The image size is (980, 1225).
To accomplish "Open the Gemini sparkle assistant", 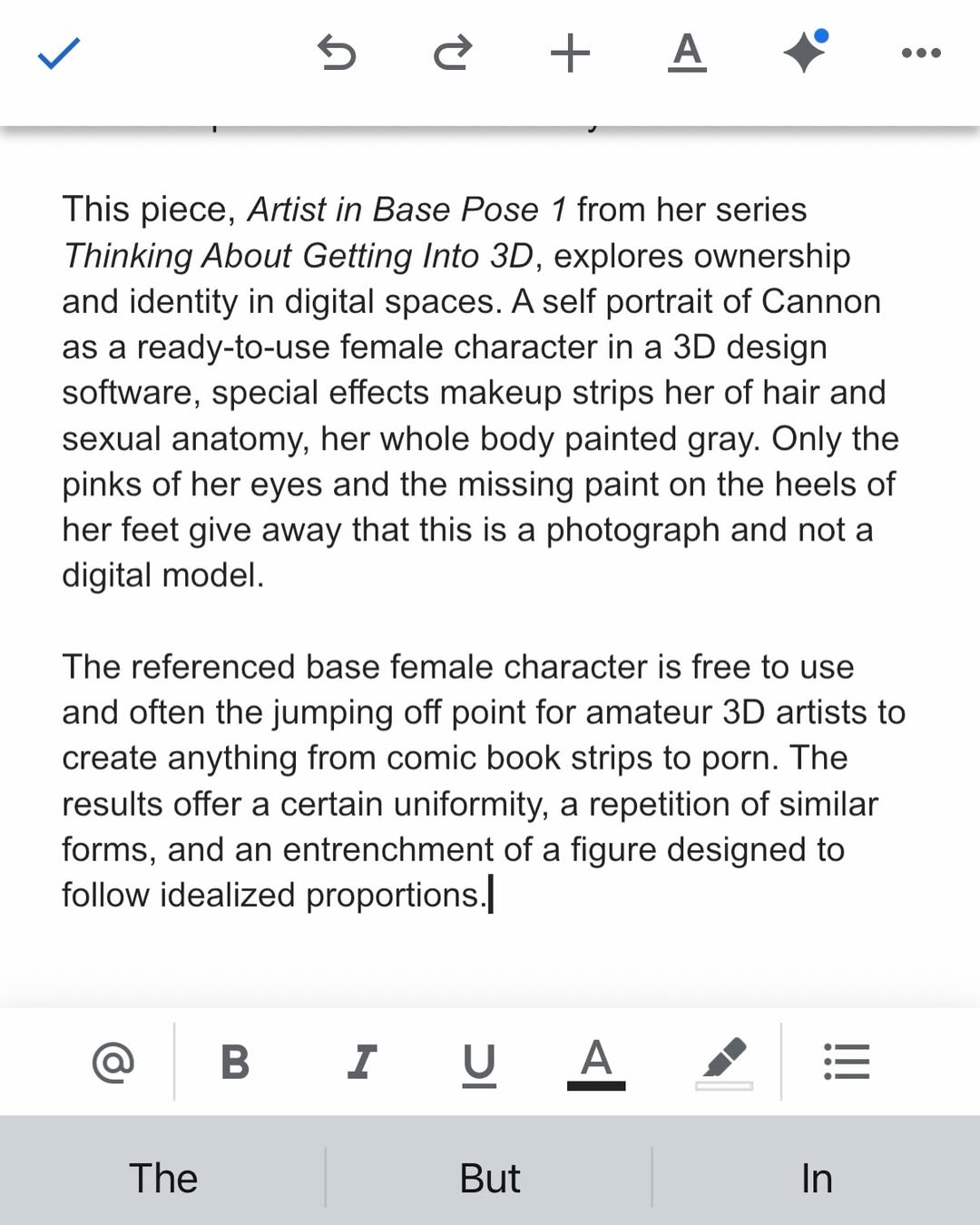I will [x=805, y=53].
